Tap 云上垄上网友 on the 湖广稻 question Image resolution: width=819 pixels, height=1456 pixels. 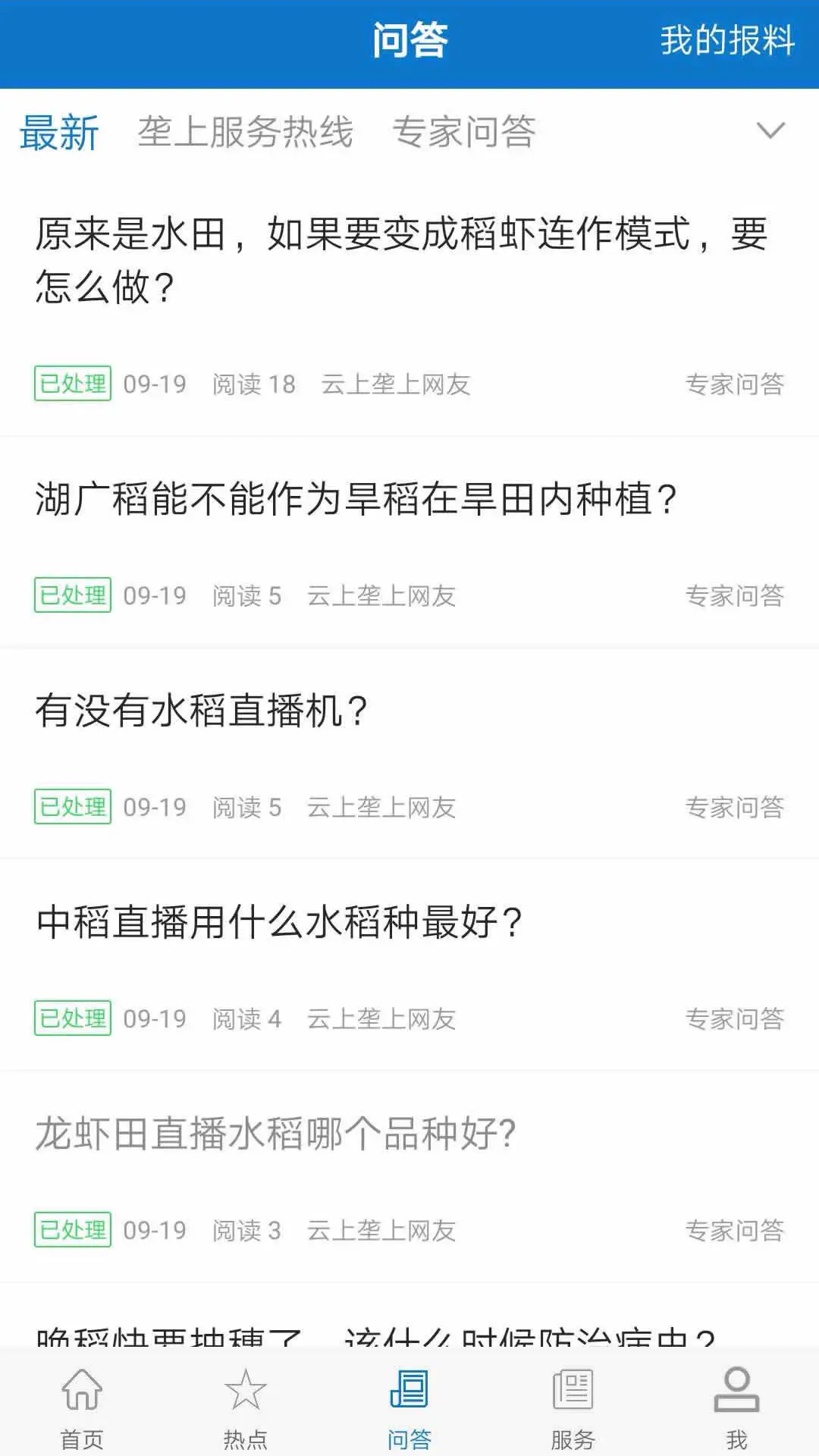click(382, 597)
